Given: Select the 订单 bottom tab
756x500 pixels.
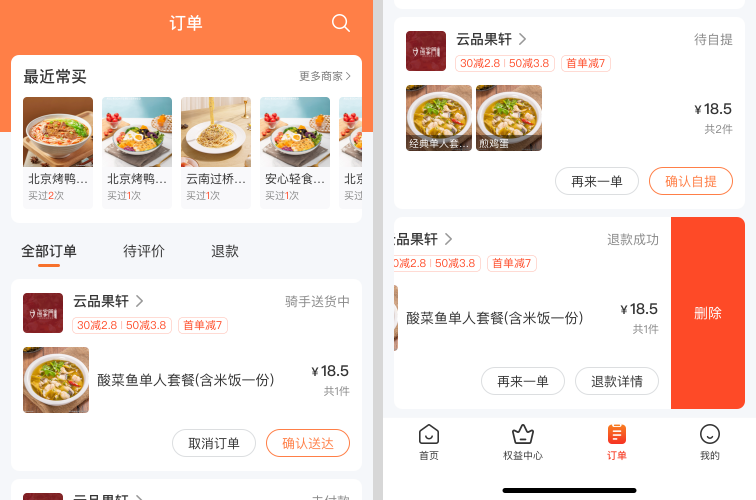Looking at the screenshot, I should (x=617, y=443).
